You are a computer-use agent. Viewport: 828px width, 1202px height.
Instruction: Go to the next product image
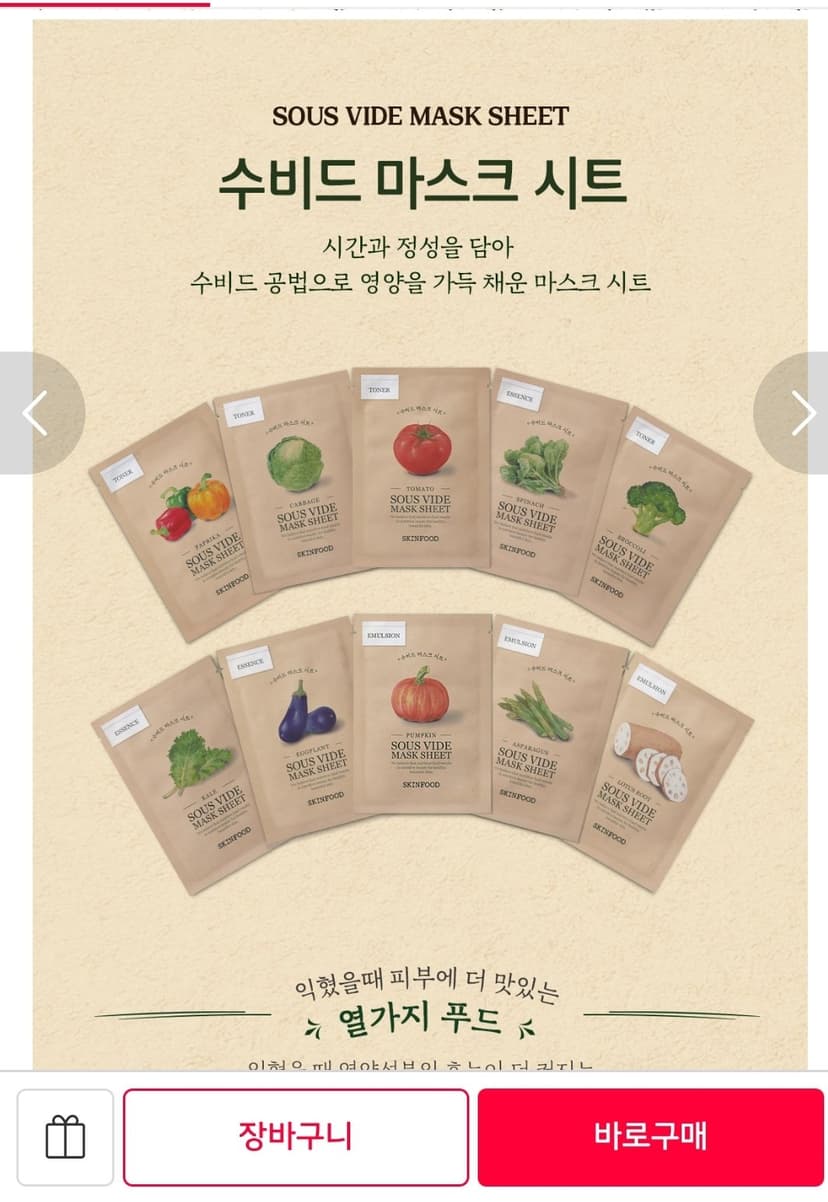click(x=795, y=413)
